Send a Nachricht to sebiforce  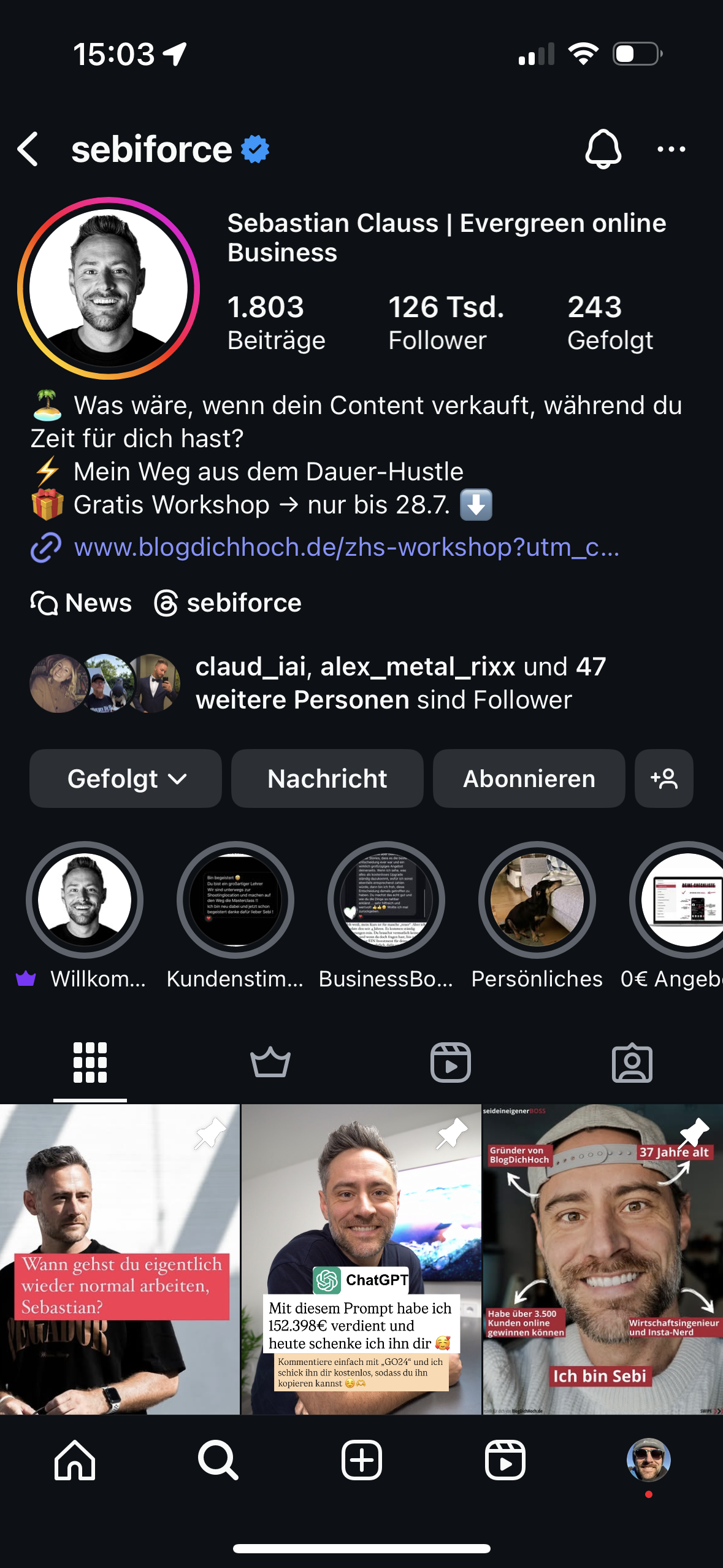pyautogui.click(x=327, y=778)
